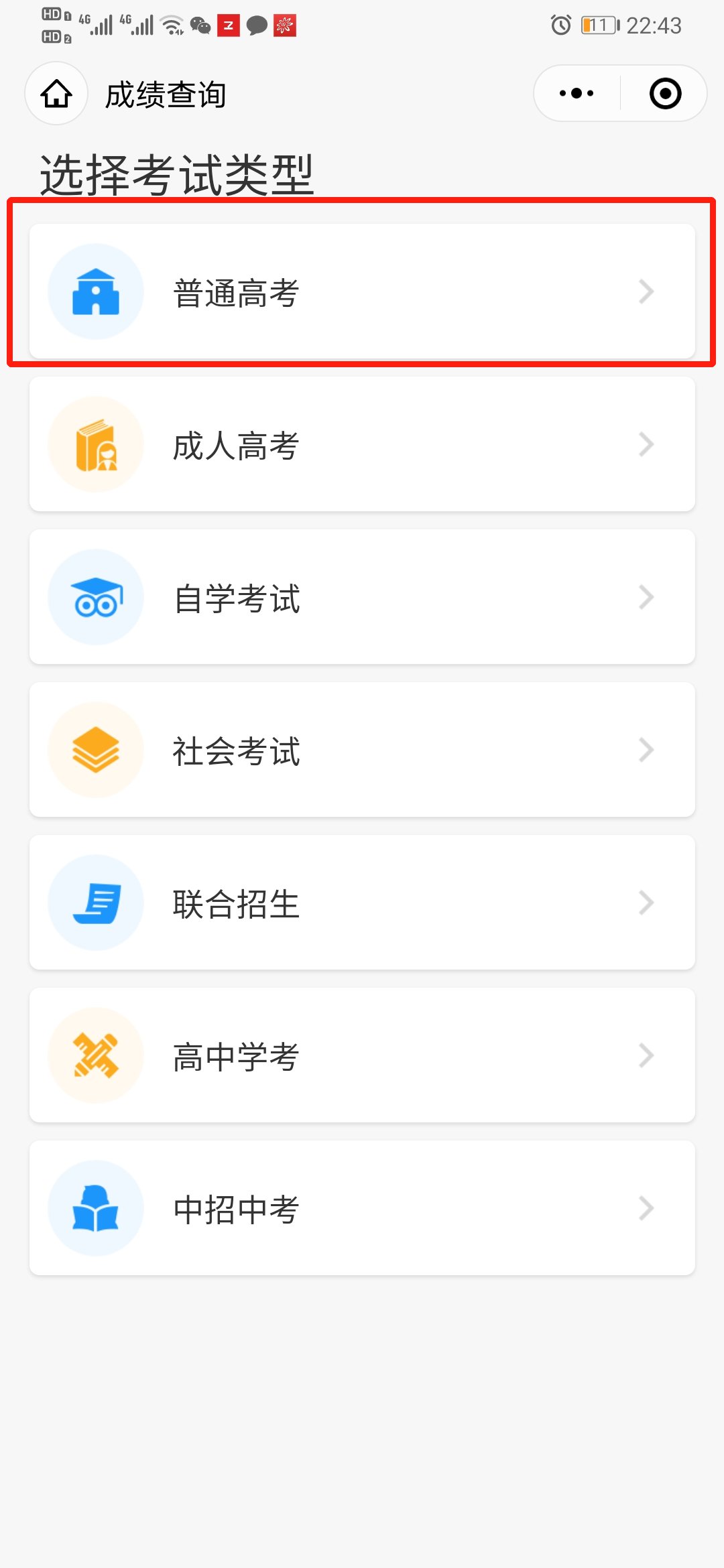Open the 普通高考 score query option
The height and width of the screenshot is (1568, 724).
tap(362, 291)
